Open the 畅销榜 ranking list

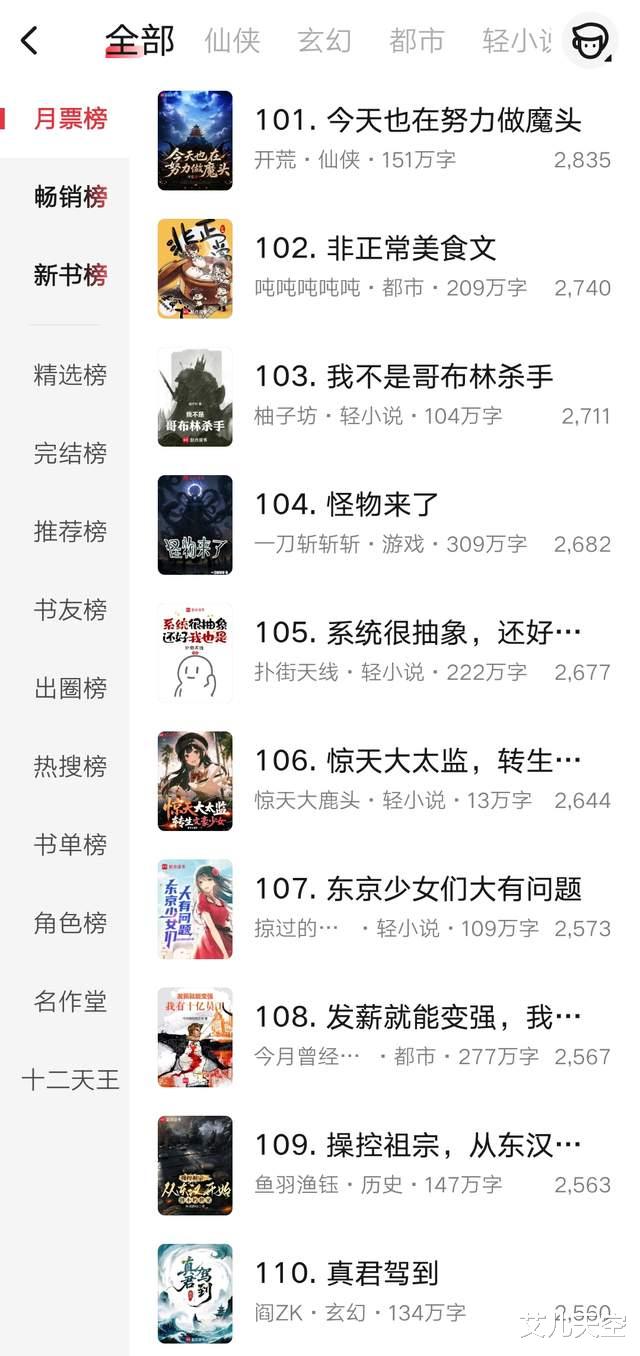click(70, 197)
